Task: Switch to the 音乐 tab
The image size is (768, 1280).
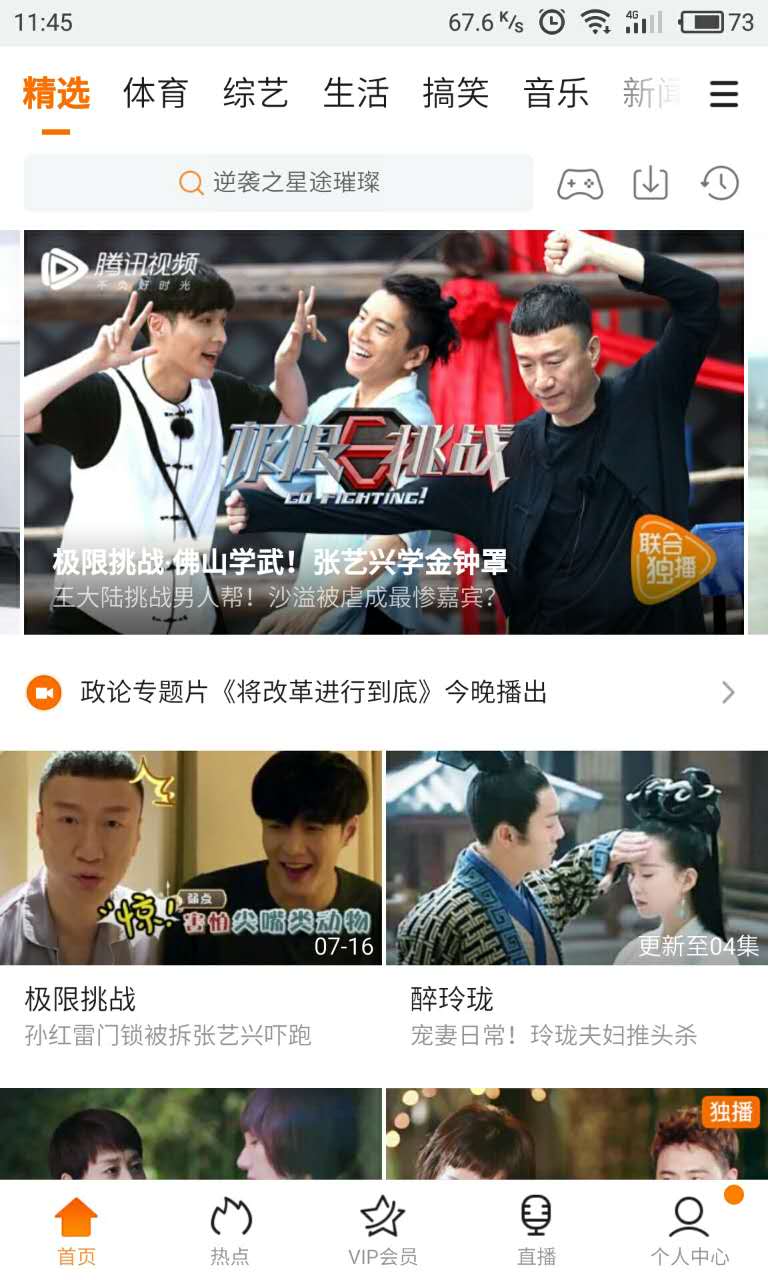Action: coord(555,94)
